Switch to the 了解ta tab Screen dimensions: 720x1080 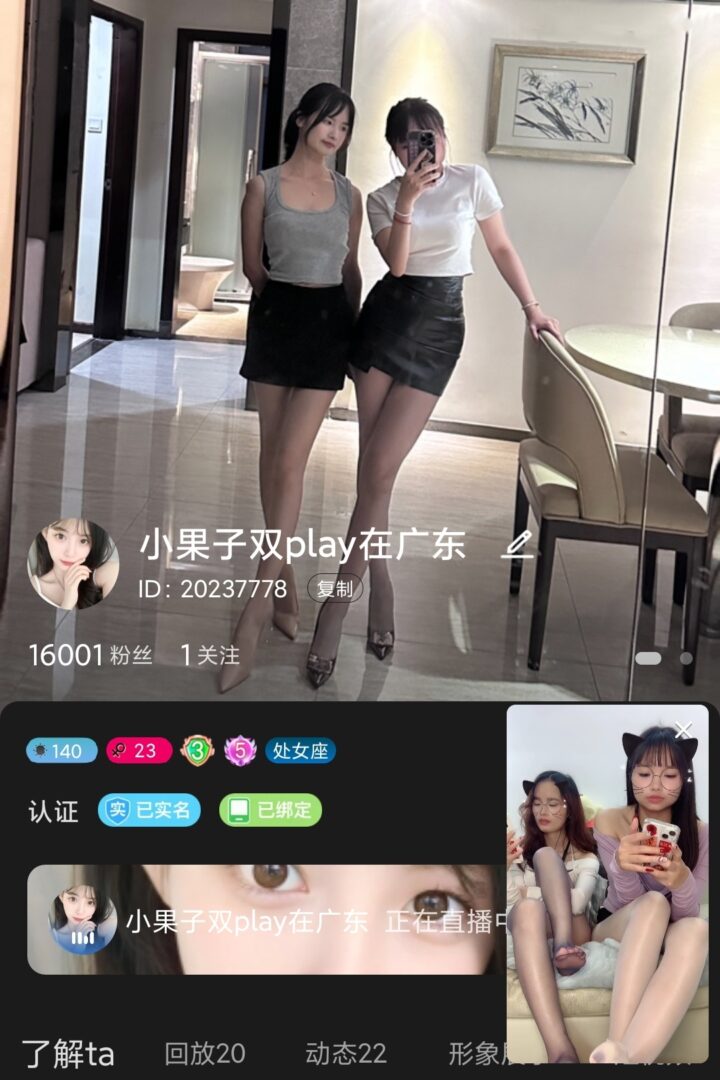68,1053
